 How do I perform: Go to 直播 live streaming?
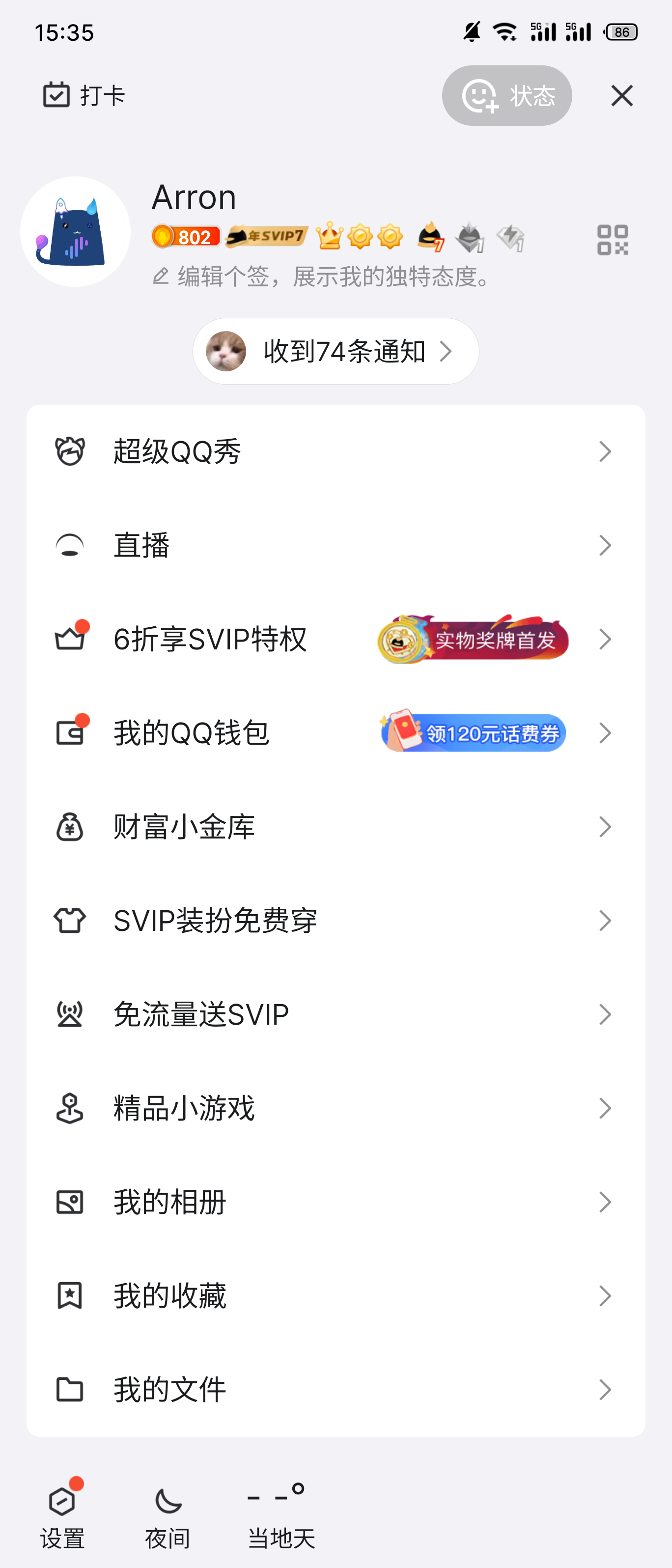tap(336, 545)
